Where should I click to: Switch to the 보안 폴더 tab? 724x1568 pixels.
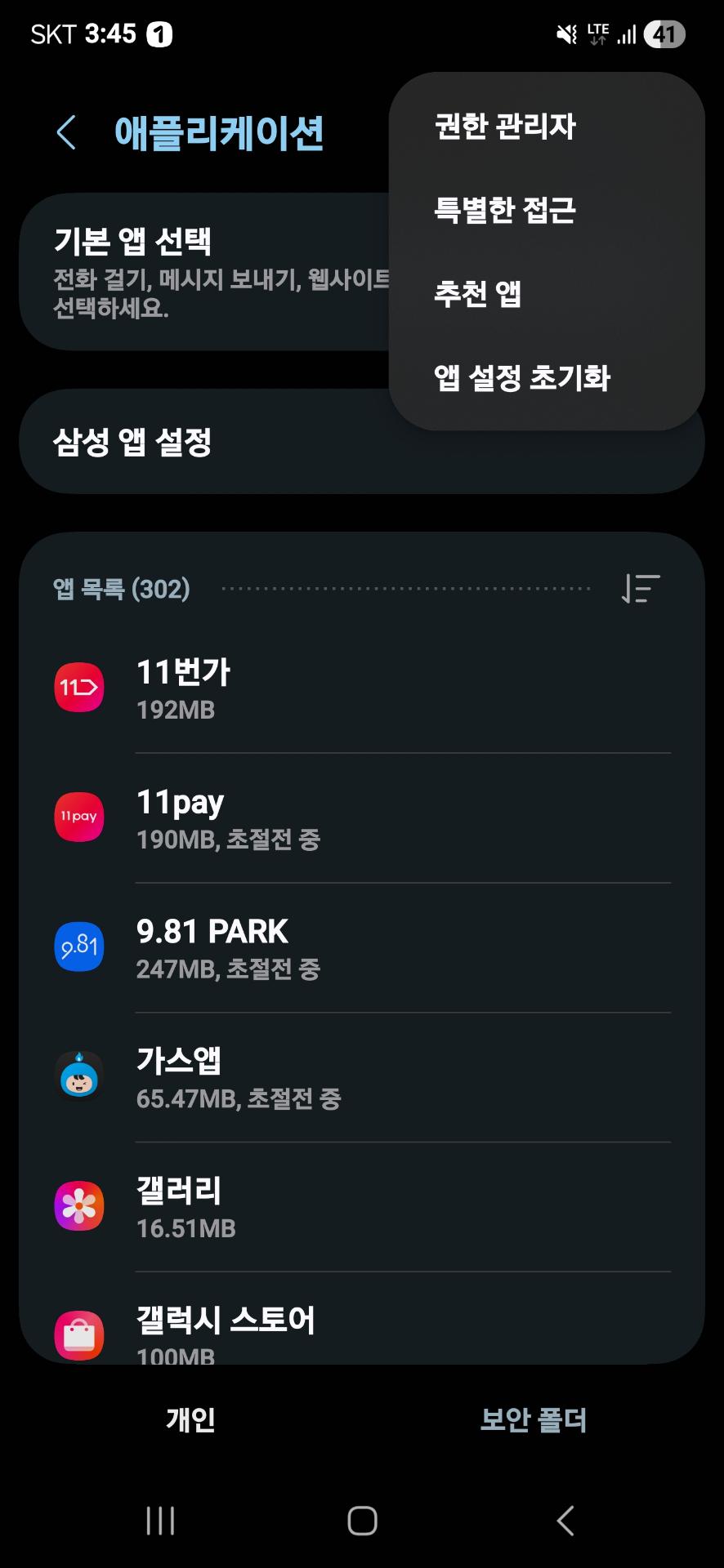(x=533, y=1419)
